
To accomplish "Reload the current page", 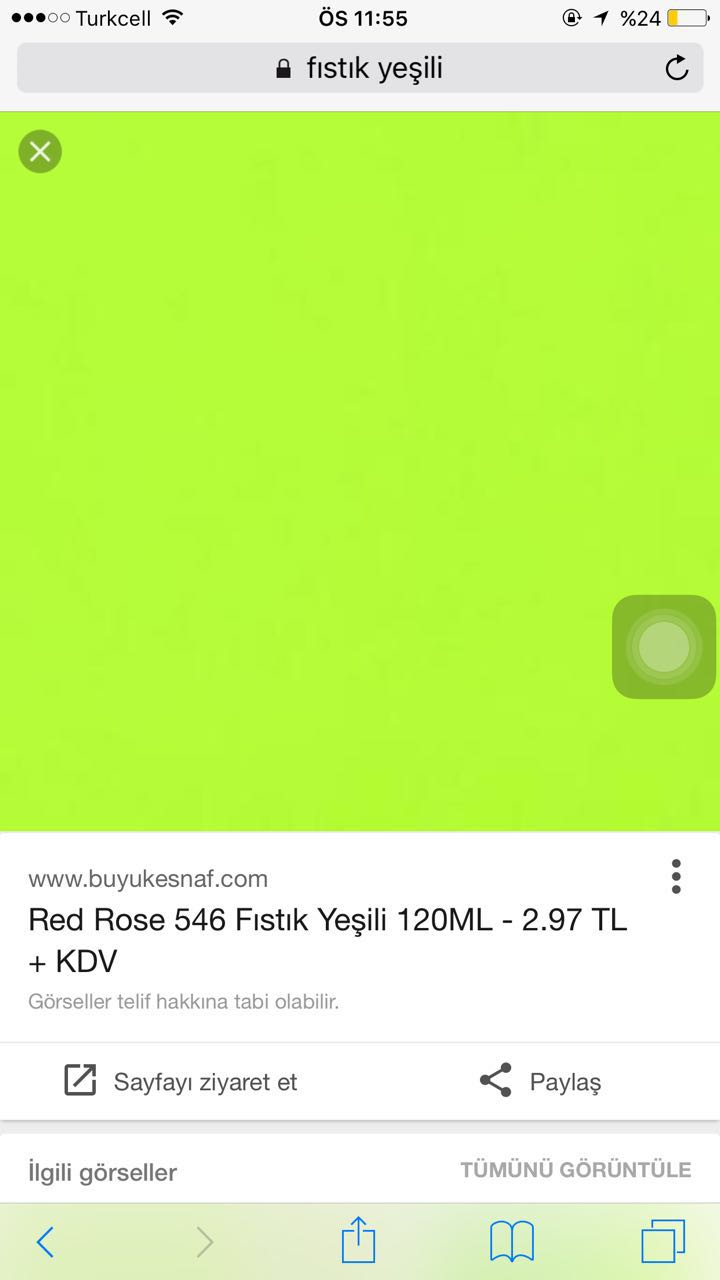I will tap(677, 68).
